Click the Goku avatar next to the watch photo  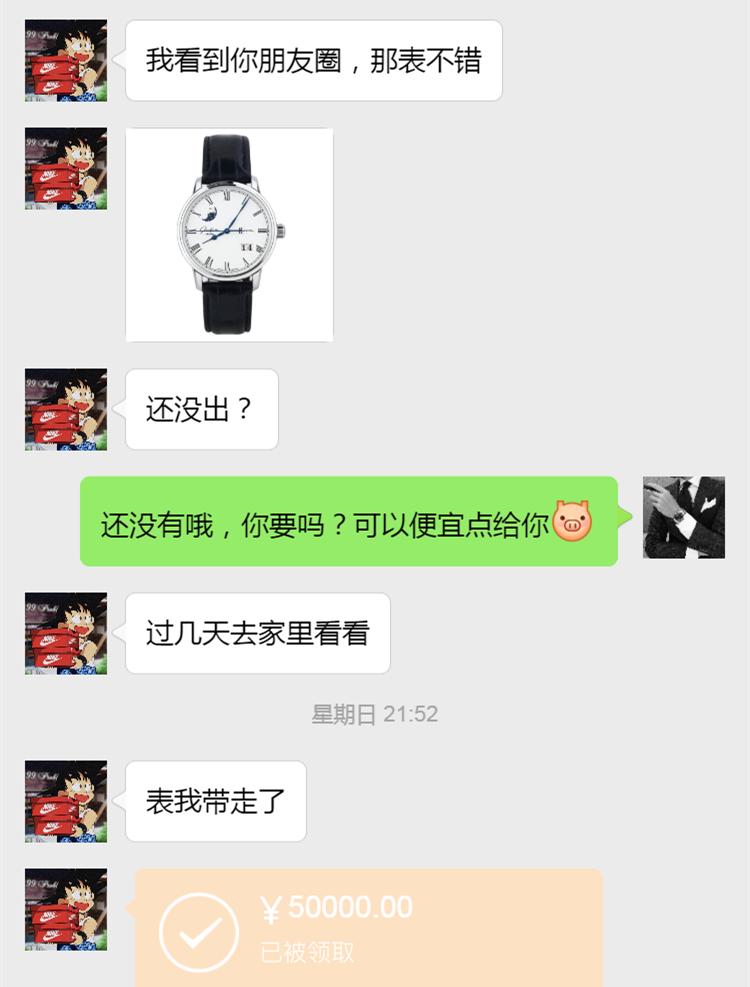point(65,169)
